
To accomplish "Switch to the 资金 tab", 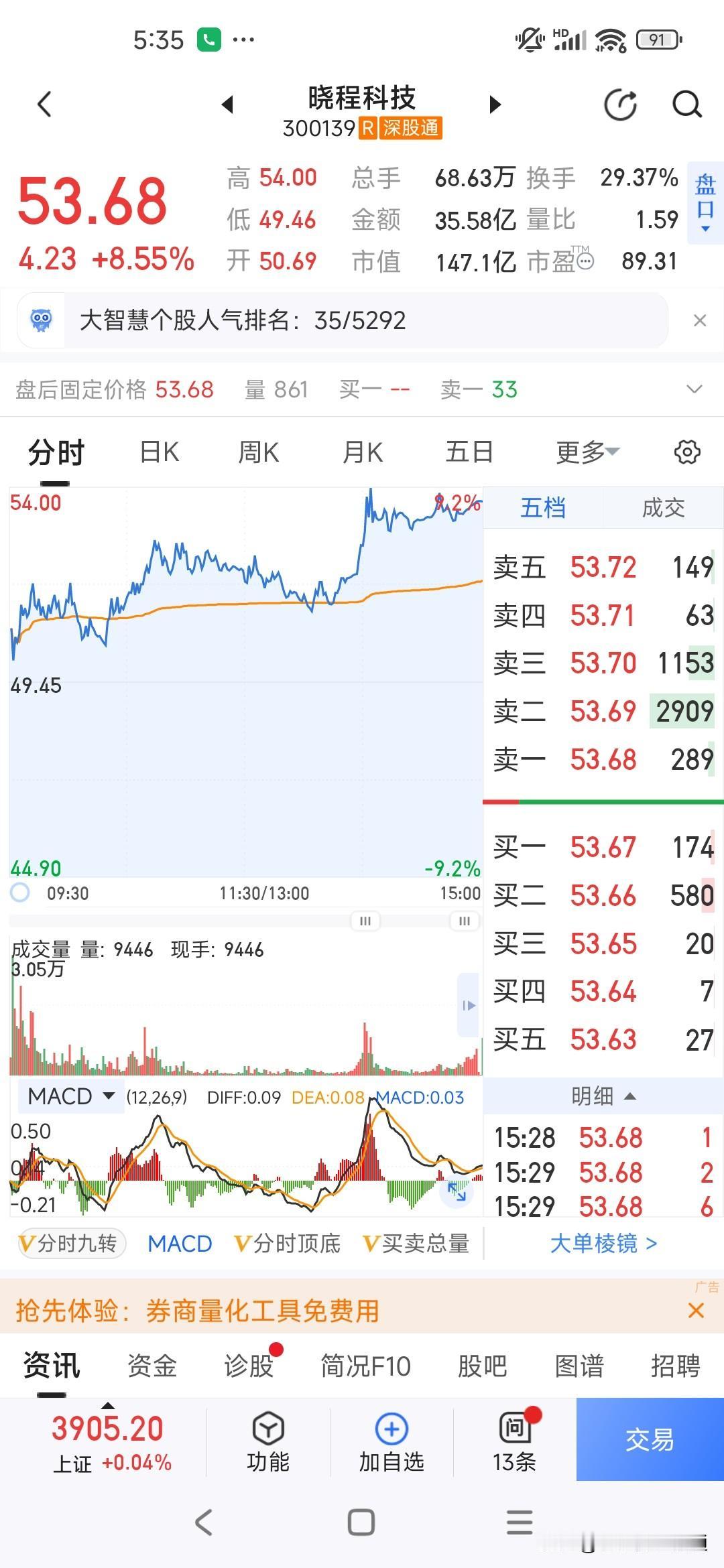I will pos(152,1366).
